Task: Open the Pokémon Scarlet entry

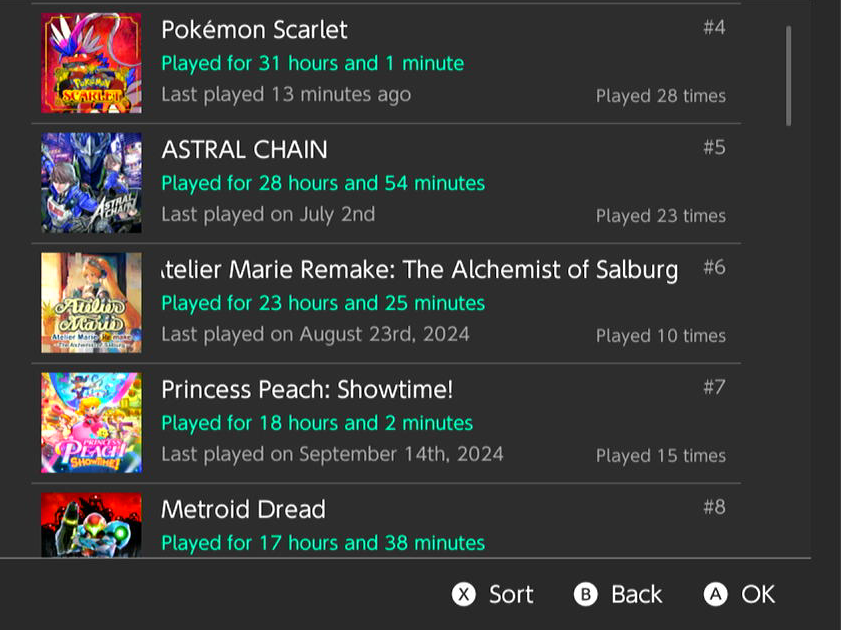Action: (x=386, y=63)
